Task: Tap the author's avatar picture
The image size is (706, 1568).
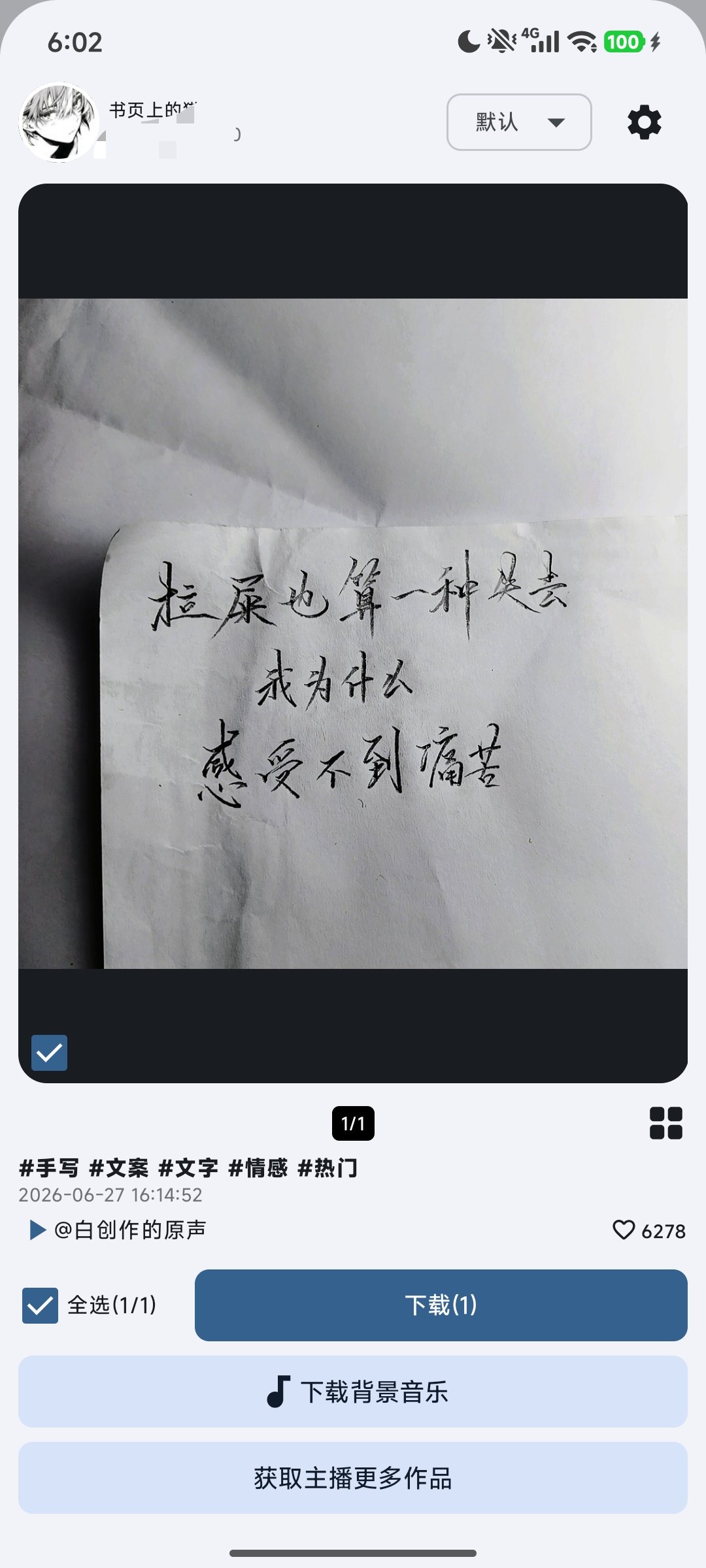Action: tap(59, 122)
